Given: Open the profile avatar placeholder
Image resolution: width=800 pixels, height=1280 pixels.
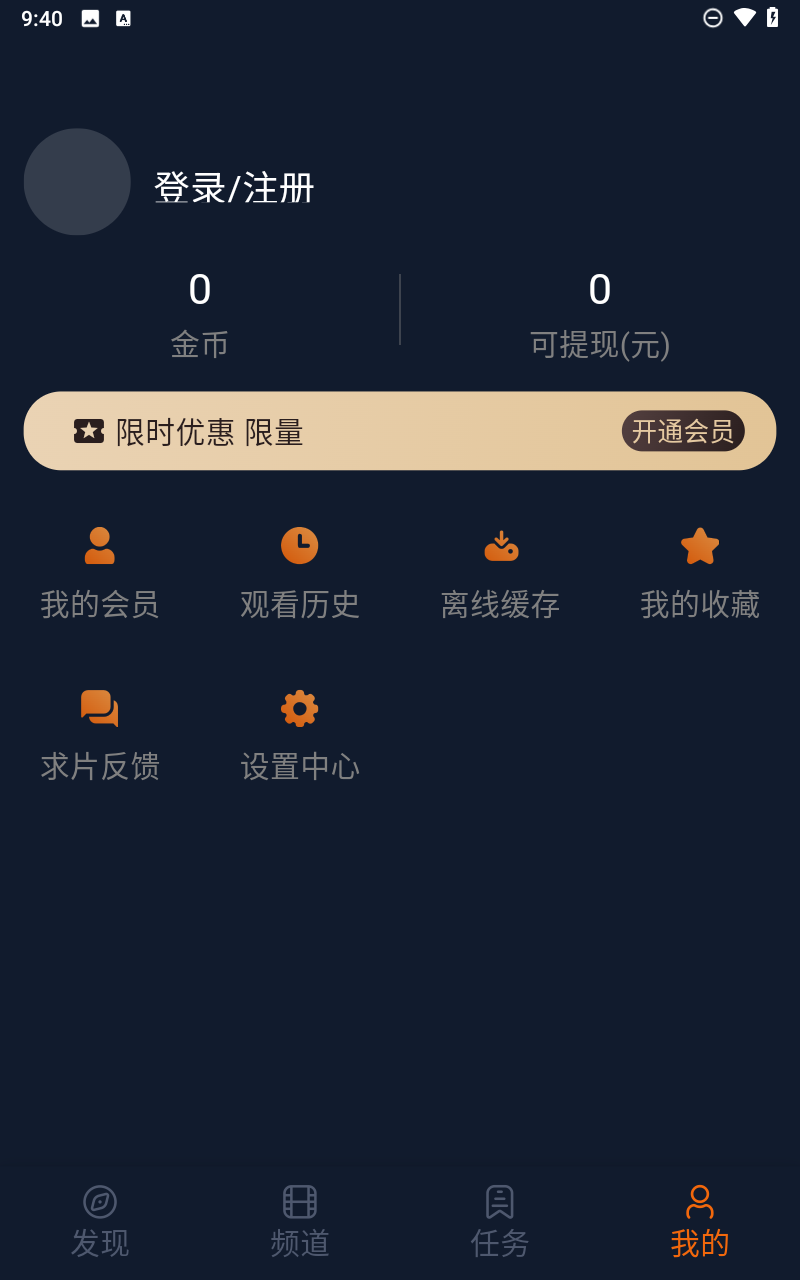Looking at the screenshot, I should pos(77,182).
